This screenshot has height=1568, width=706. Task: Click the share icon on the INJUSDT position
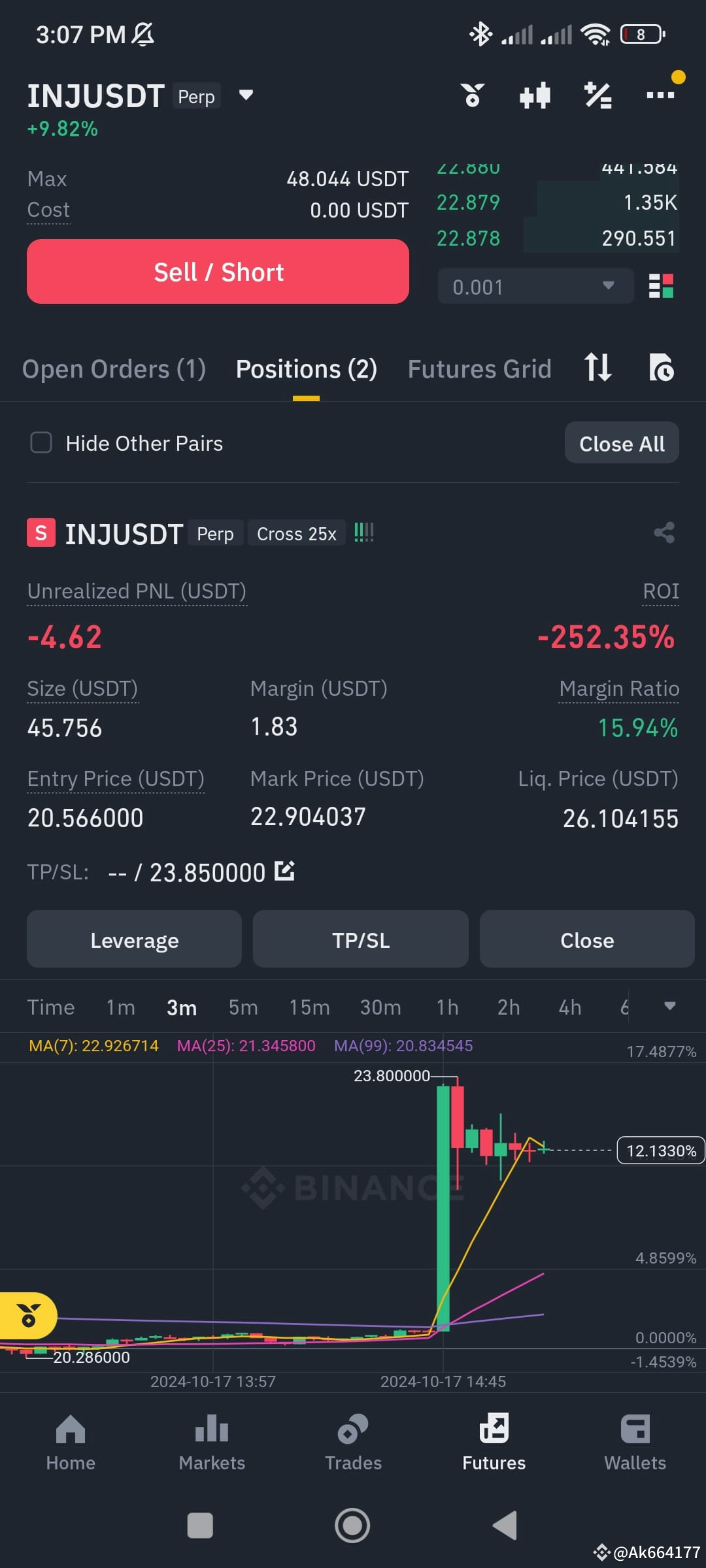[665, 532]
